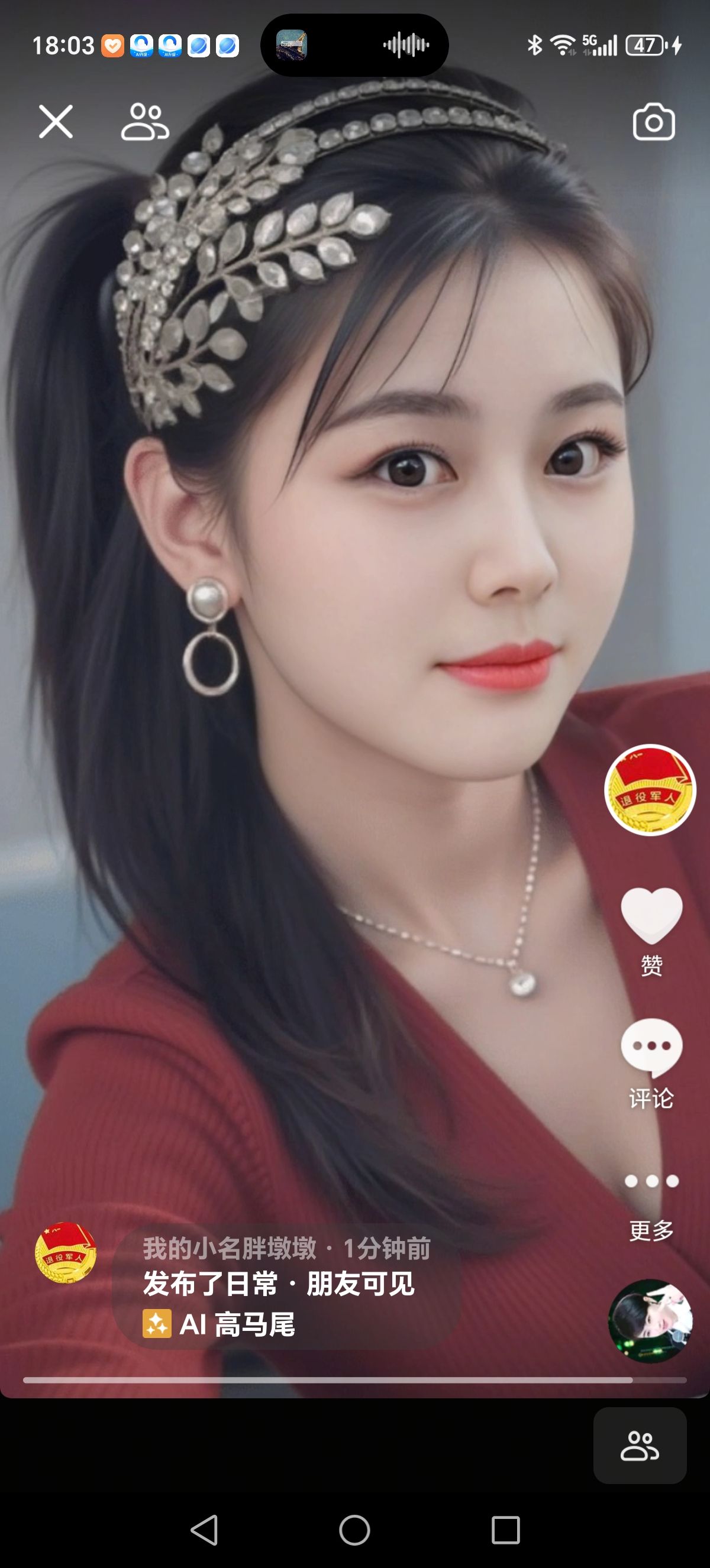Open the camera to shoot
The image size is (710, 1568).
[x=653, y=122]
